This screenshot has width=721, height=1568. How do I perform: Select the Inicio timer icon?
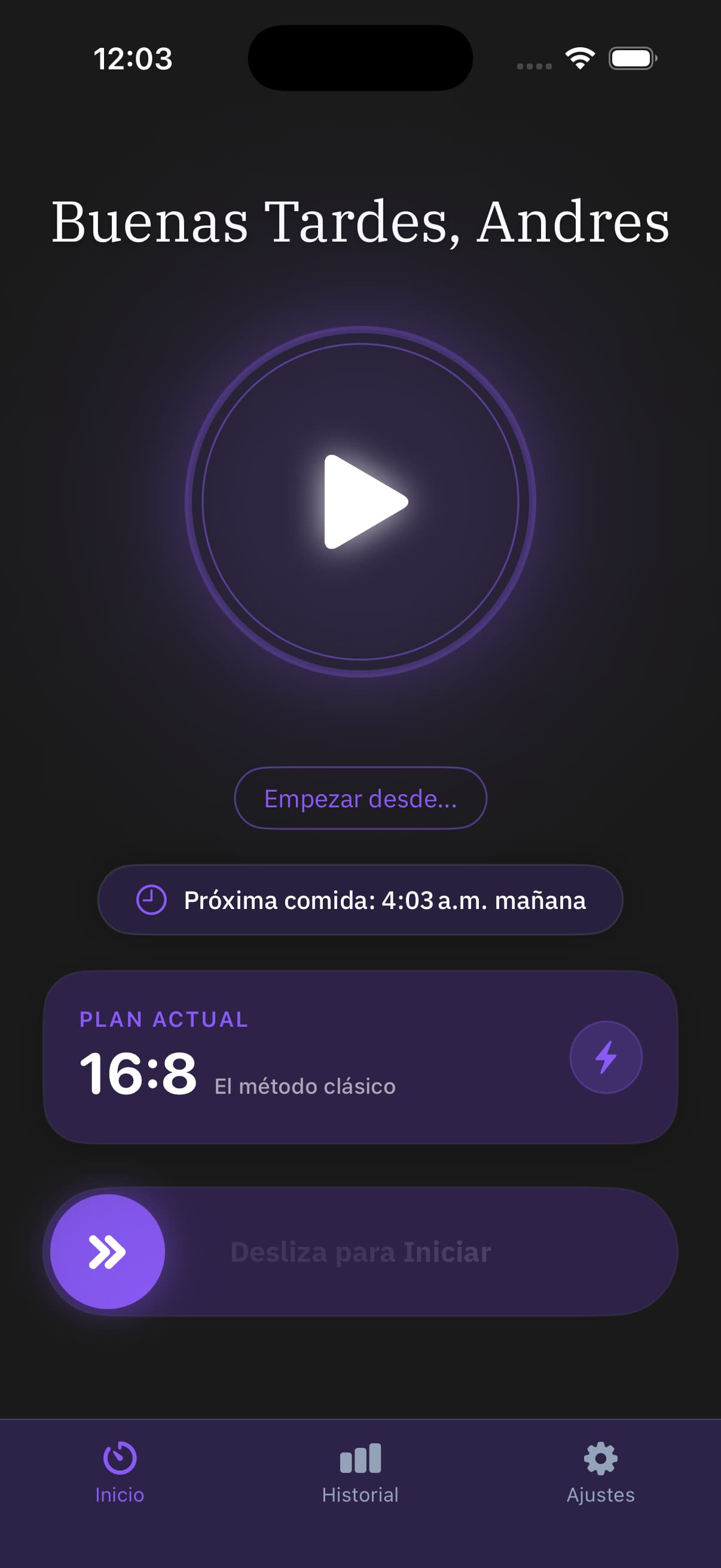coord(119,1459)
